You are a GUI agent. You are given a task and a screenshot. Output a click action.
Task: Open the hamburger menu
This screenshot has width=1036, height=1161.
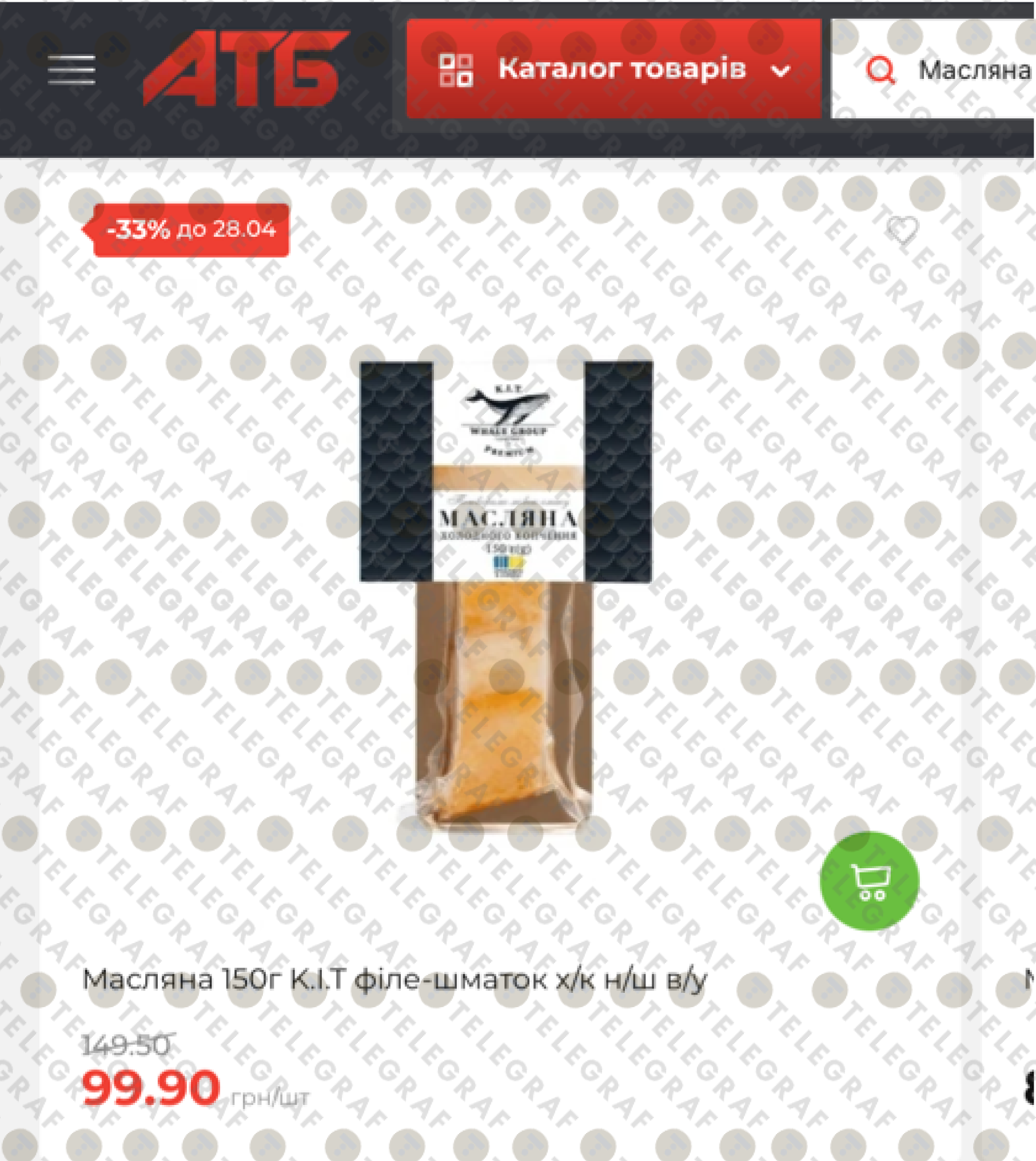pos(71,70)
